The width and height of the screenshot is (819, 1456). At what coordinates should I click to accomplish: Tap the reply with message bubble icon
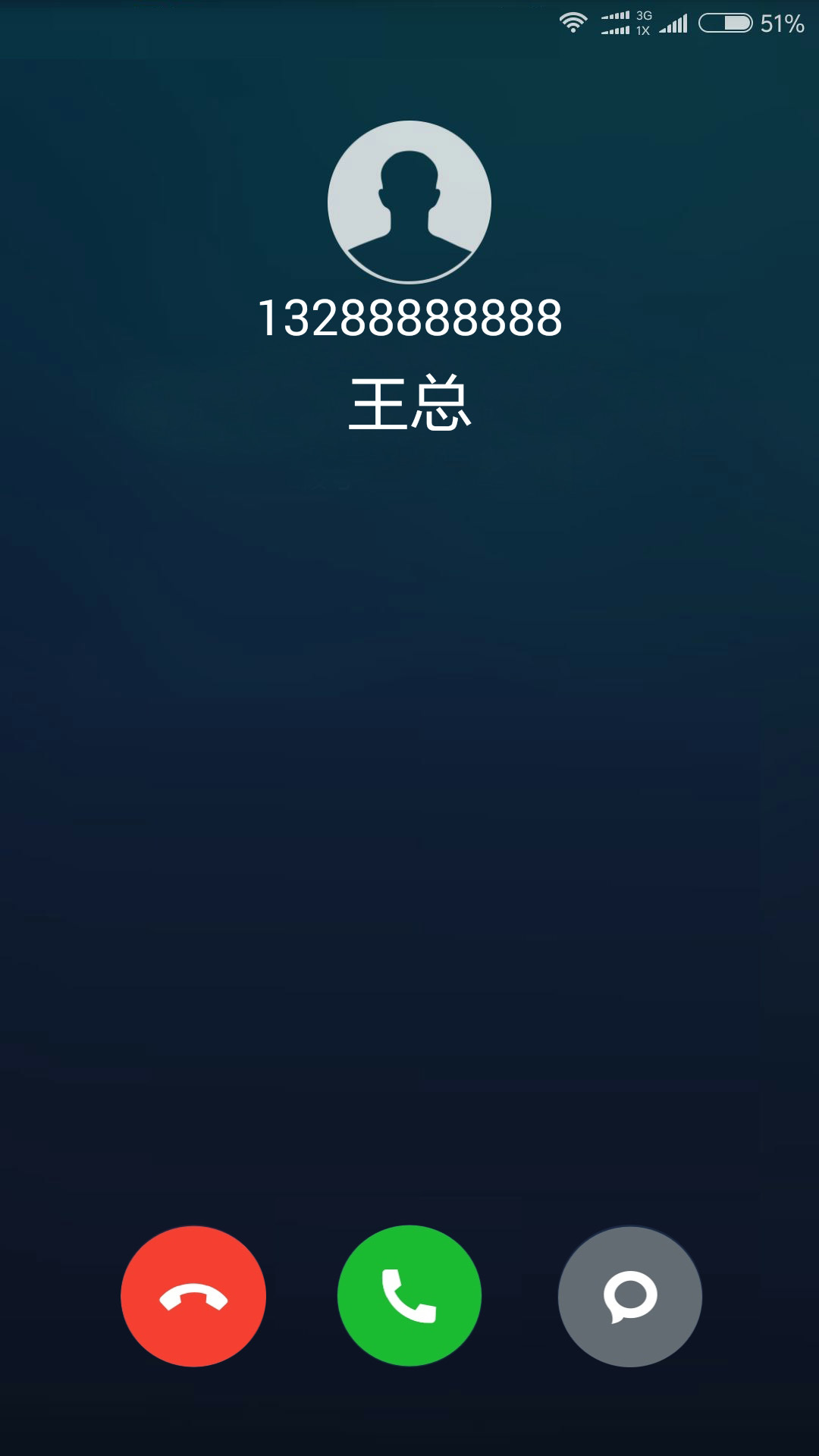tap(629, 1297)
